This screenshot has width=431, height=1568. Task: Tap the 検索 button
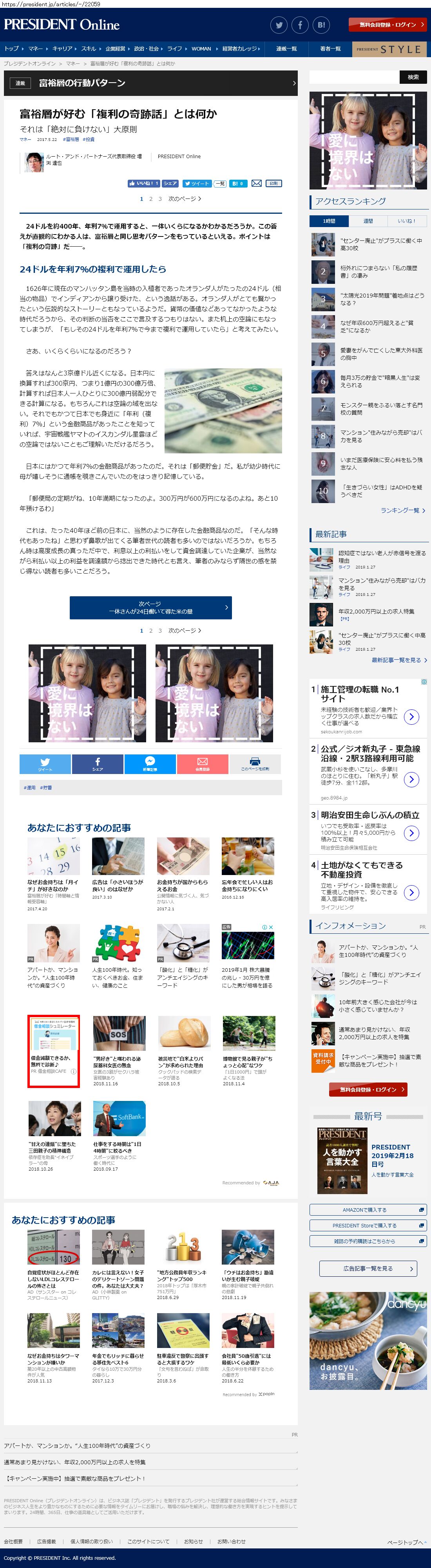[x=413, y=77]
